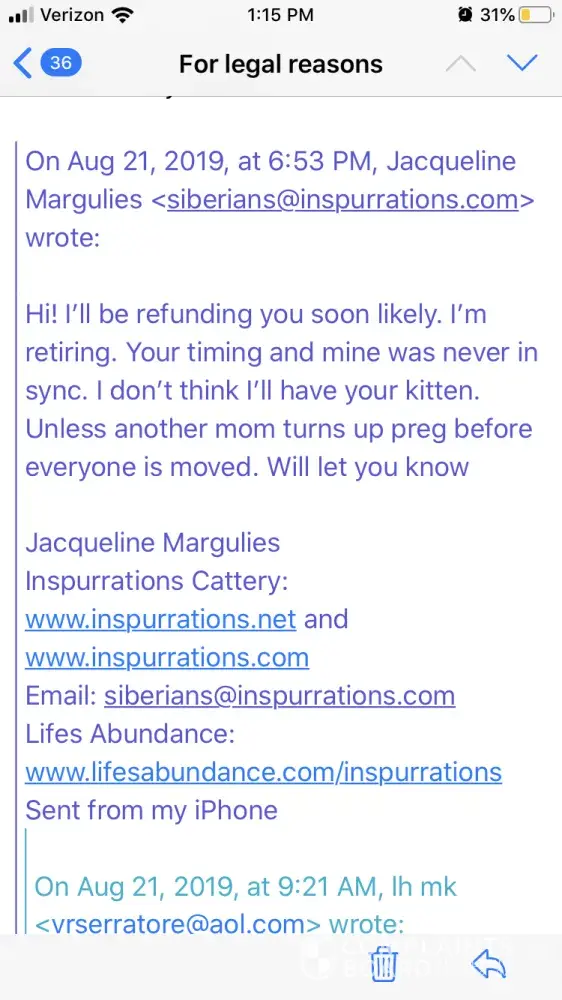Open siberians@inspurrations.com link in the quoted header

coord(343,200)
